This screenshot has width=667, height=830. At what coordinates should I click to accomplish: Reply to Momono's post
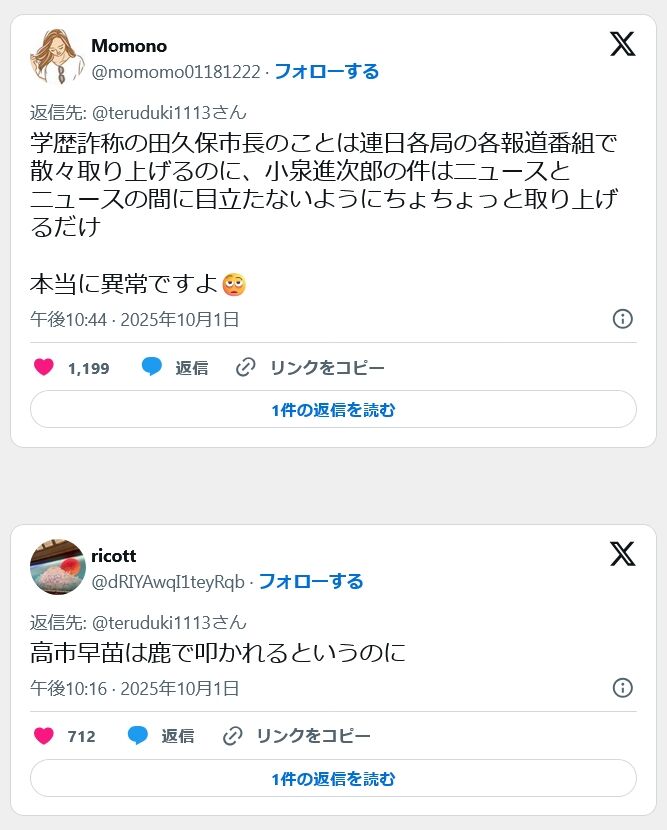point(176,368)
